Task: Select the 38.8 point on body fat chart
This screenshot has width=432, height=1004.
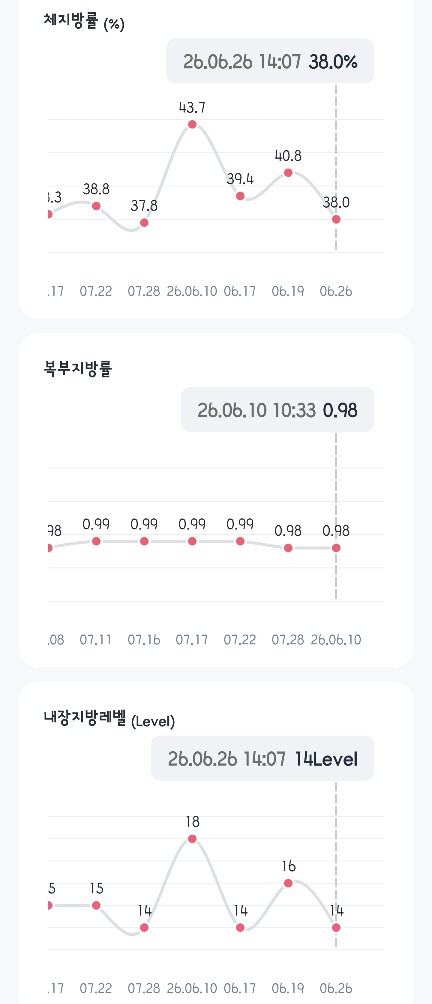Action: tap(96, 206)
